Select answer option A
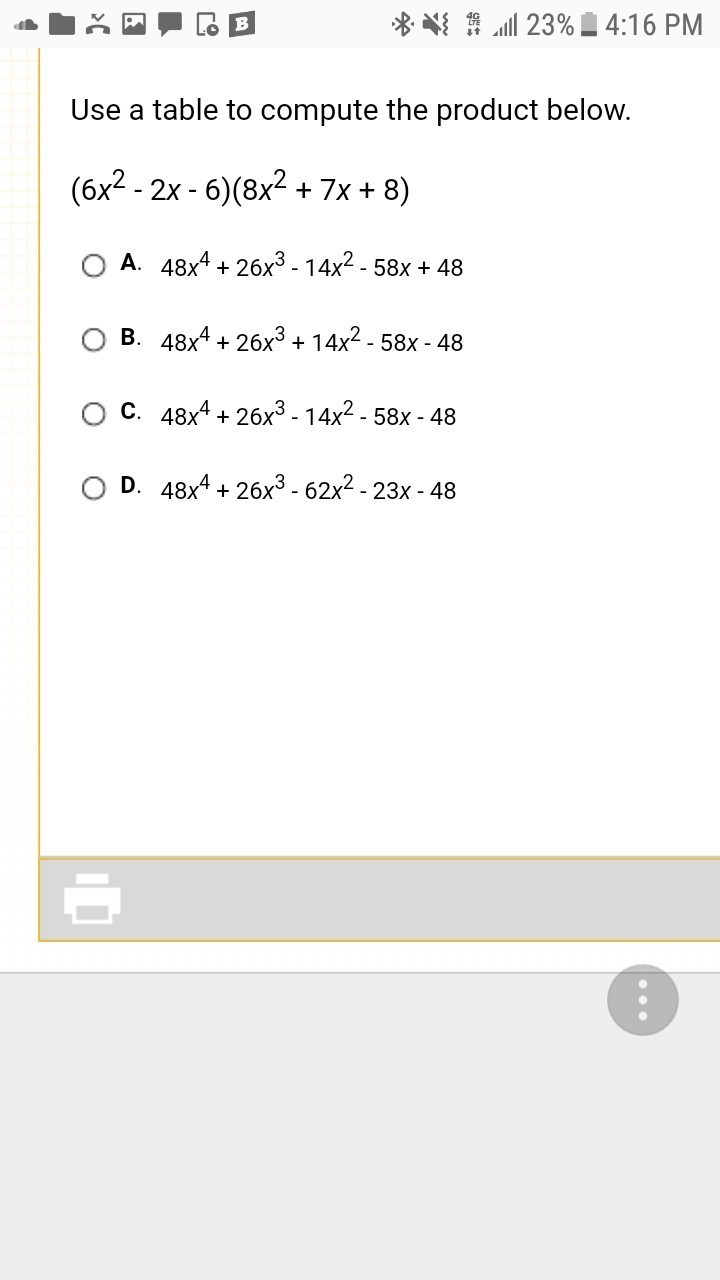Viewport: 720px width, 1280px height. [94, 265]
